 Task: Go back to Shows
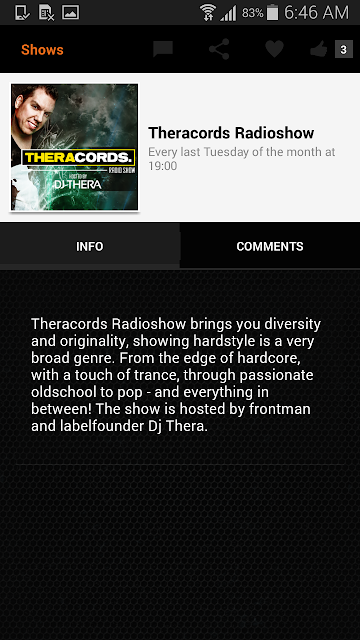(x=42, y=50)
